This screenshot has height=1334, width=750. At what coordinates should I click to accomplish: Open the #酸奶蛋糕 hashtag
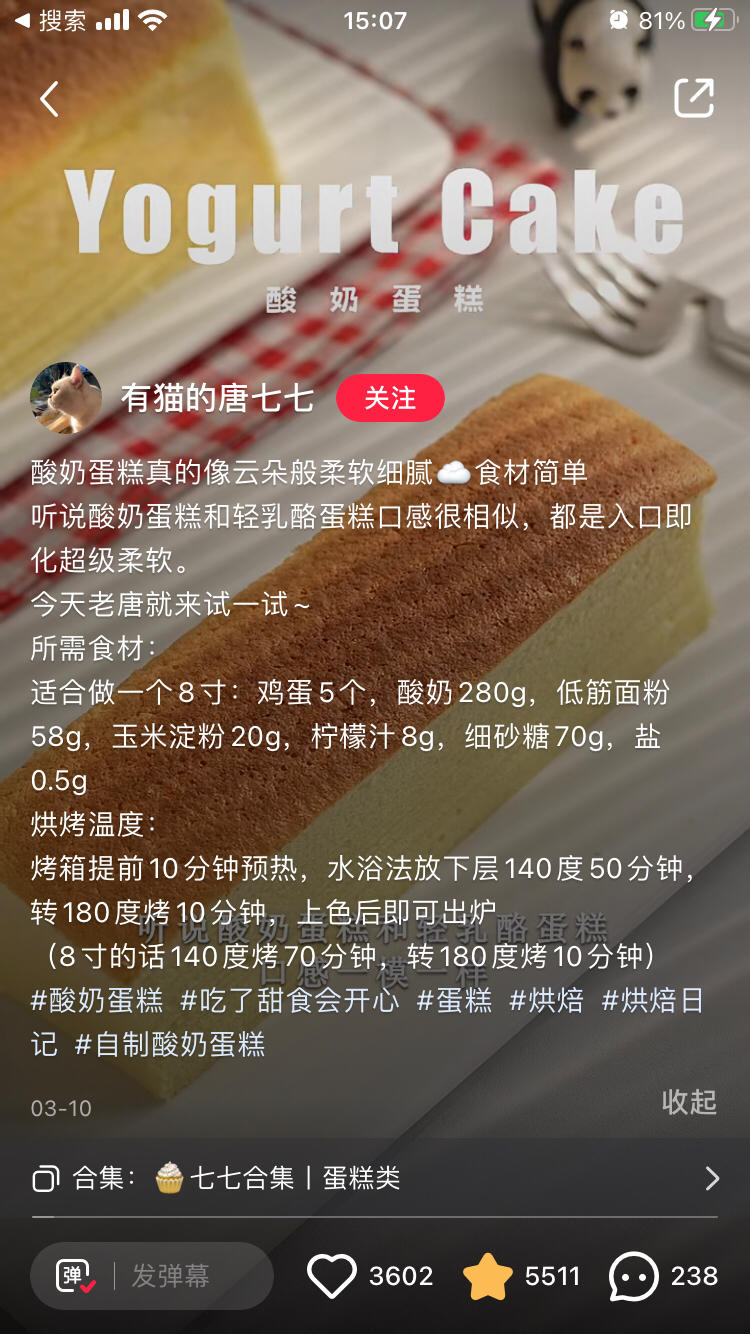point(97,1000)
